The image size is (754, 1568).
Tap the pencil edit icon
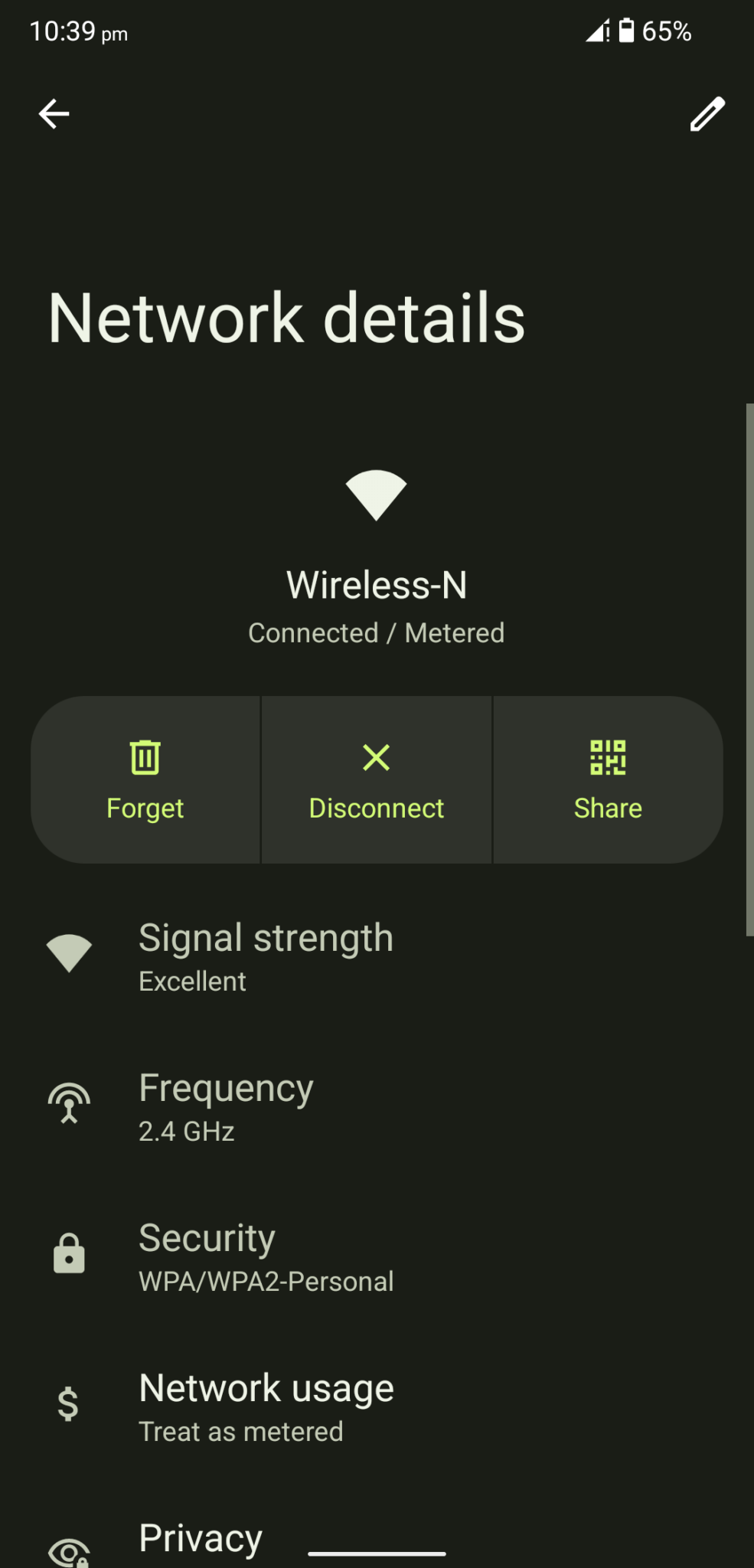click(707, 113)
